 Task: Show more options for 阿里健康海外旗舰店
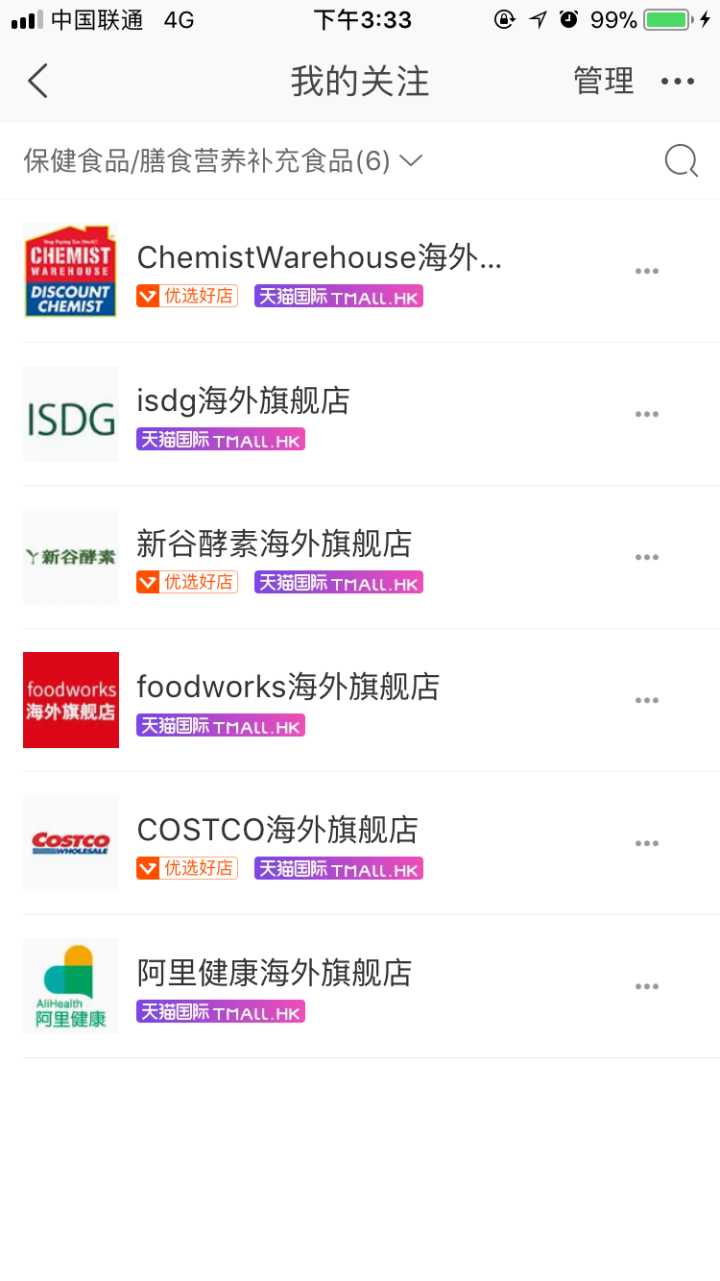pyautogui.click(x=647, y=986)
